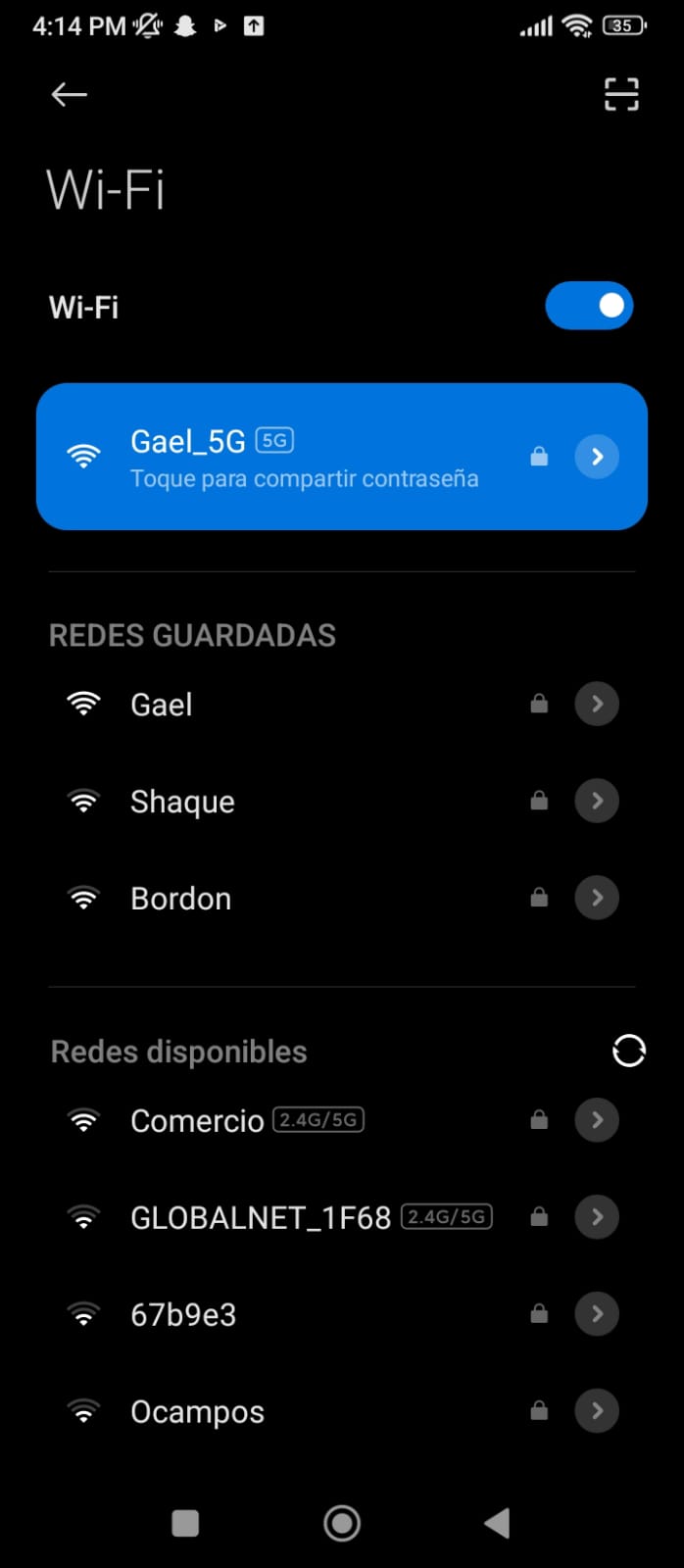Open details arrow for Gael_5G
Screen dimensions: 684x1568
[597, 457]
